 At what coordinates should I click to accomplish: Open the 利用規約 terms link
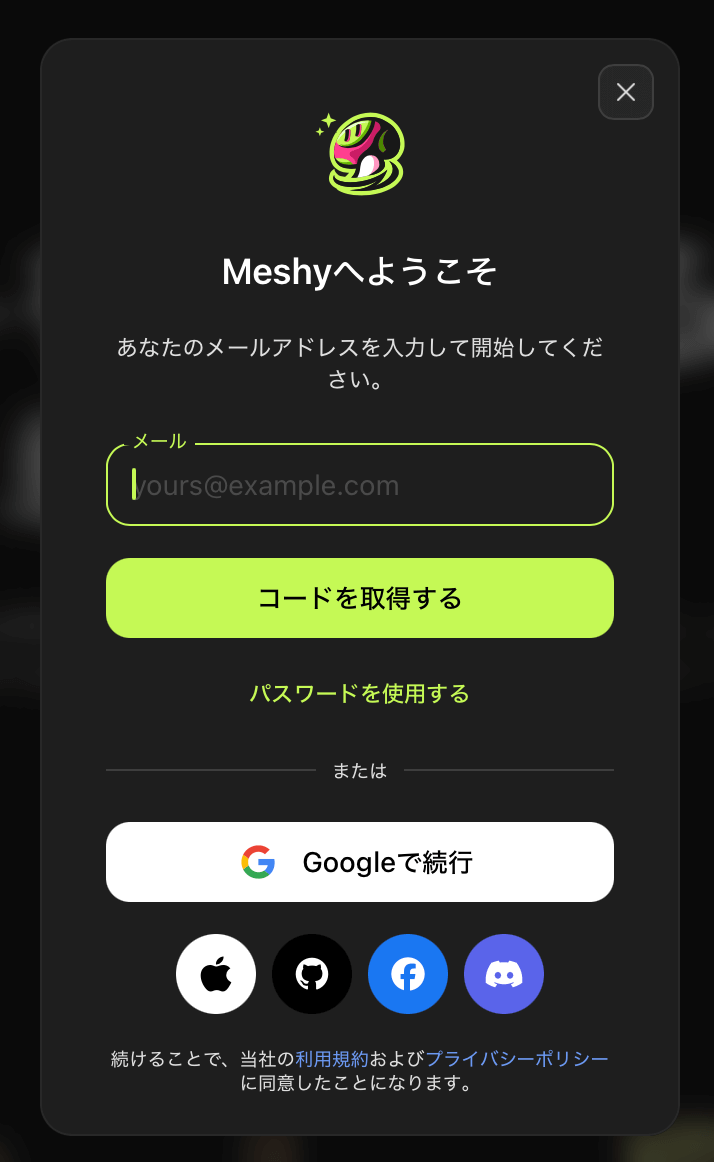click(332, 1059)
